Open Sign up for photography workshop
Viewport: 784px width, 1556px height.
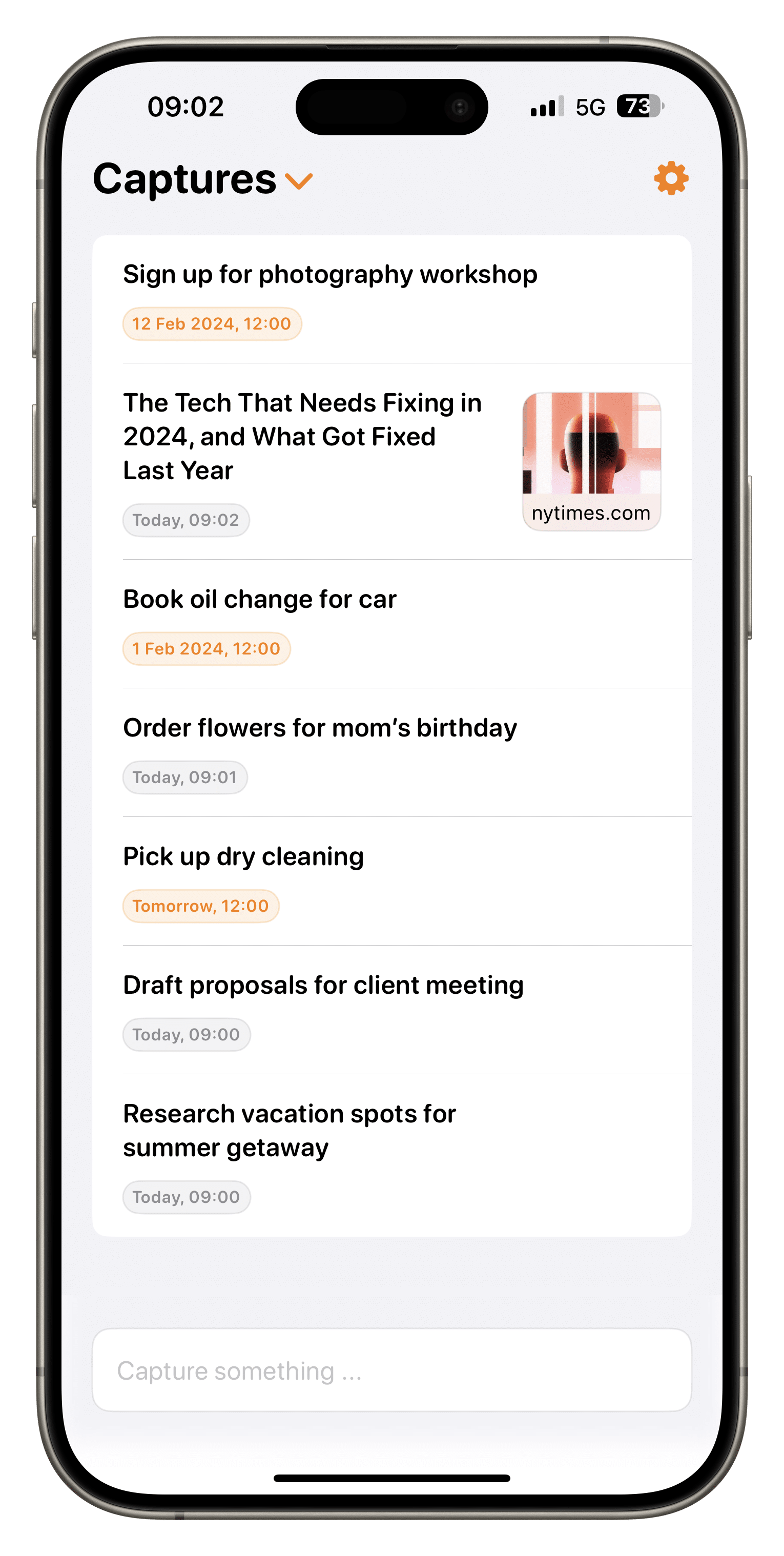coord(330,275)
